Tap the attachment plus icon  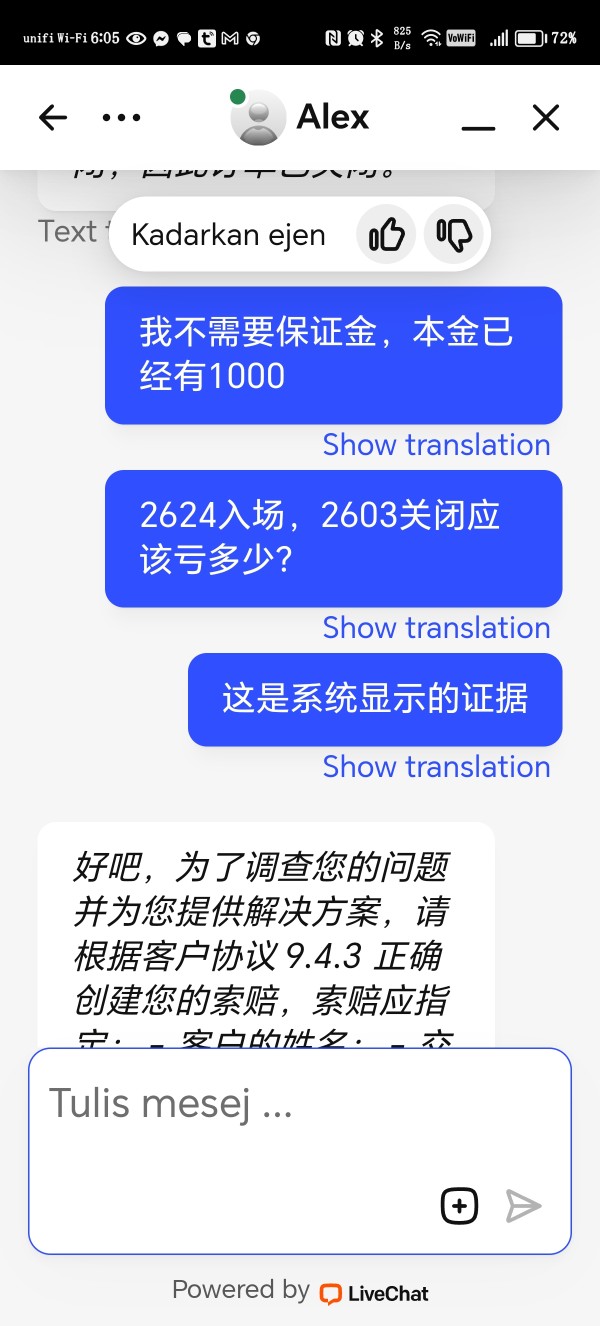(459, 1206)
